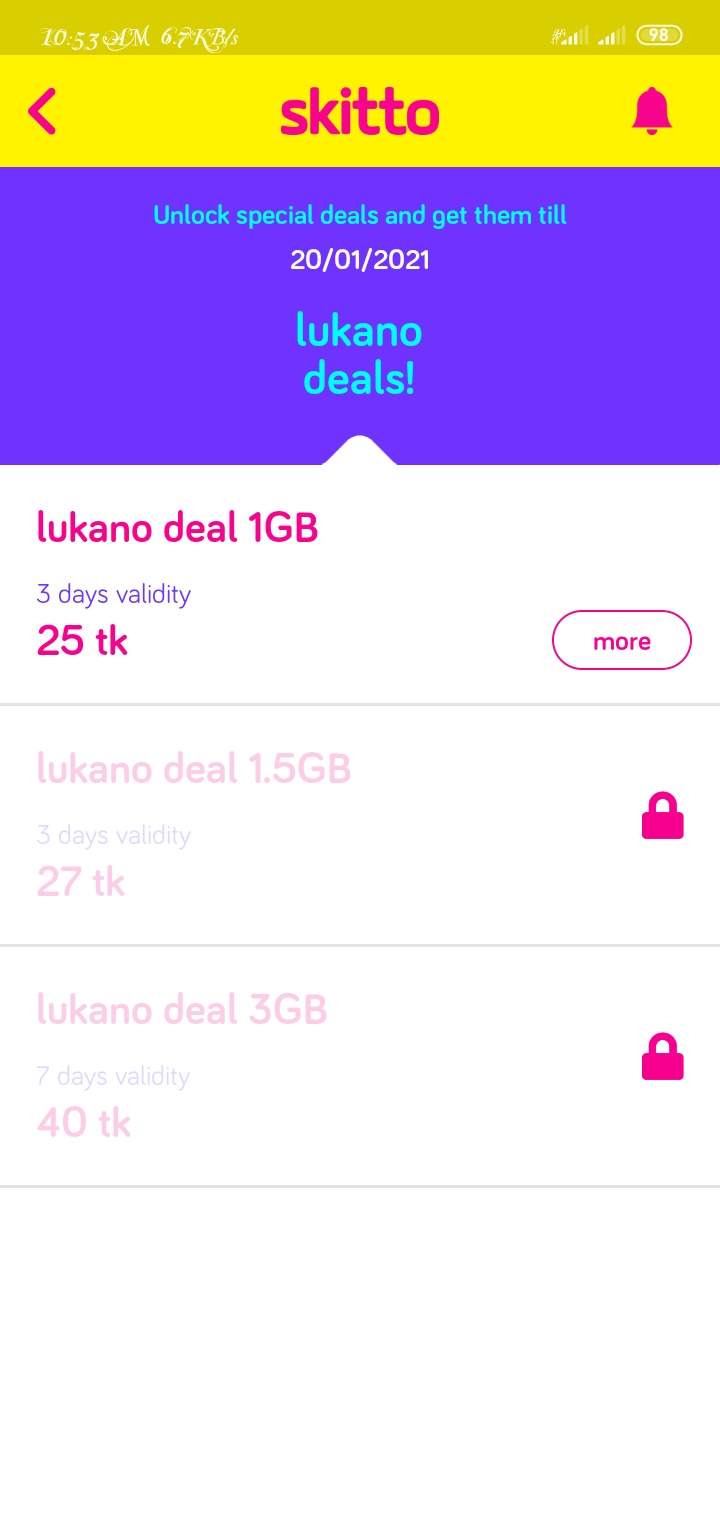Open the lukano deal 1GB card
The width and height of the screenshot is (720, 1520).
point(360,585)
